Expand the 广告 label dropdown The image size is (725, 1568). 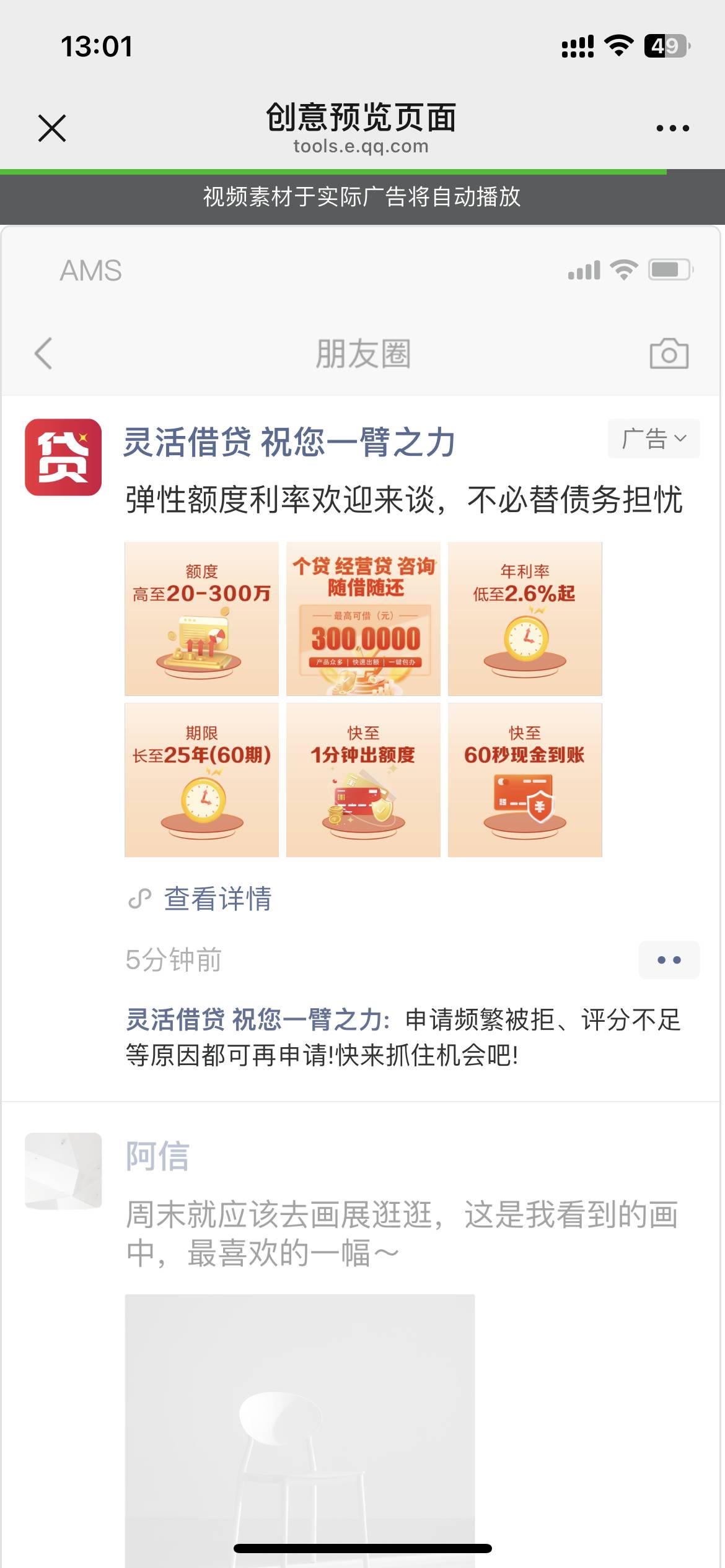653,438
